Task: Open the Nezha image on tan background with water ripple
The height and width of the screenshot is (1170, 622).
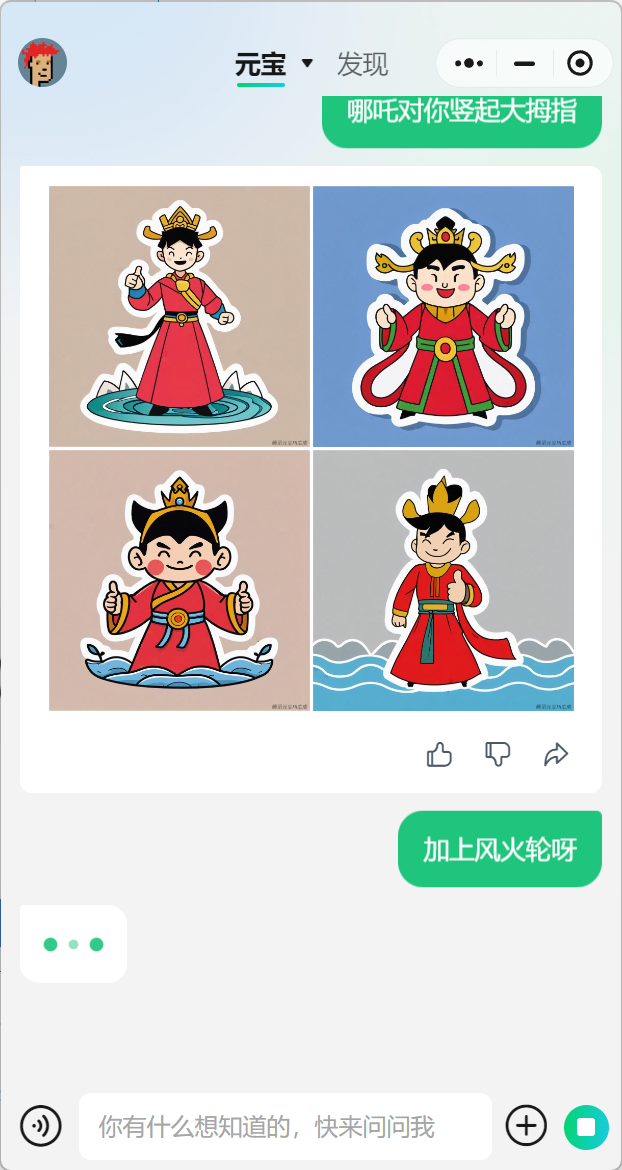Action: [x=179, y=316]
